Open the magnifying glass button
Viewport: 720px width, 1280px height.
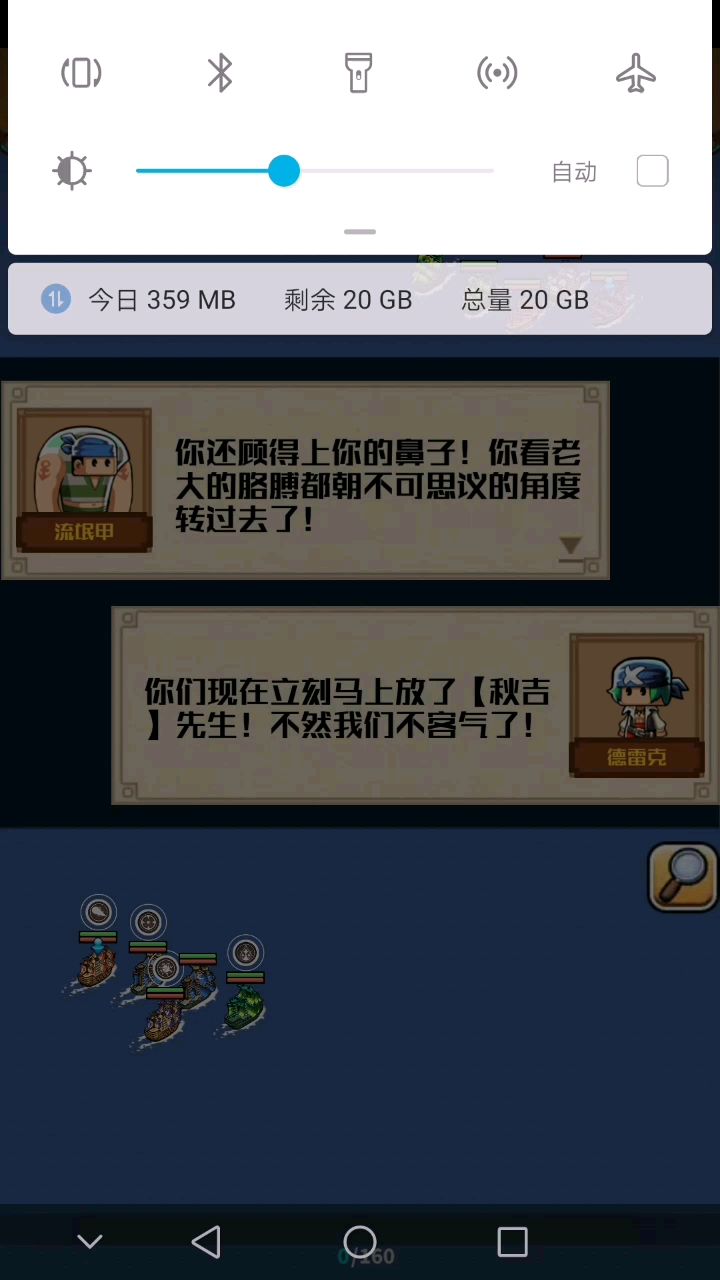point(683,878)
